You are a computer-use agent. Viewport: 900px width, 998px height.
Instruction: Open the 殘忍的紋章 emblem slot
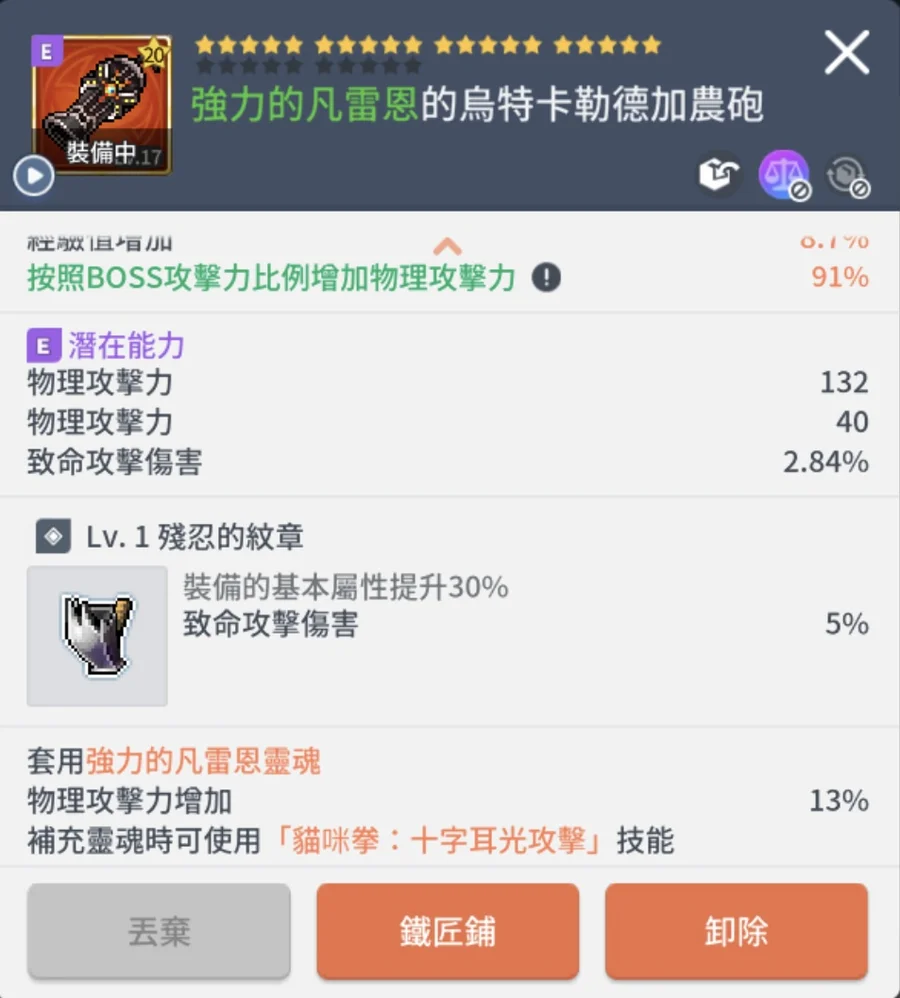click(97, 636)
